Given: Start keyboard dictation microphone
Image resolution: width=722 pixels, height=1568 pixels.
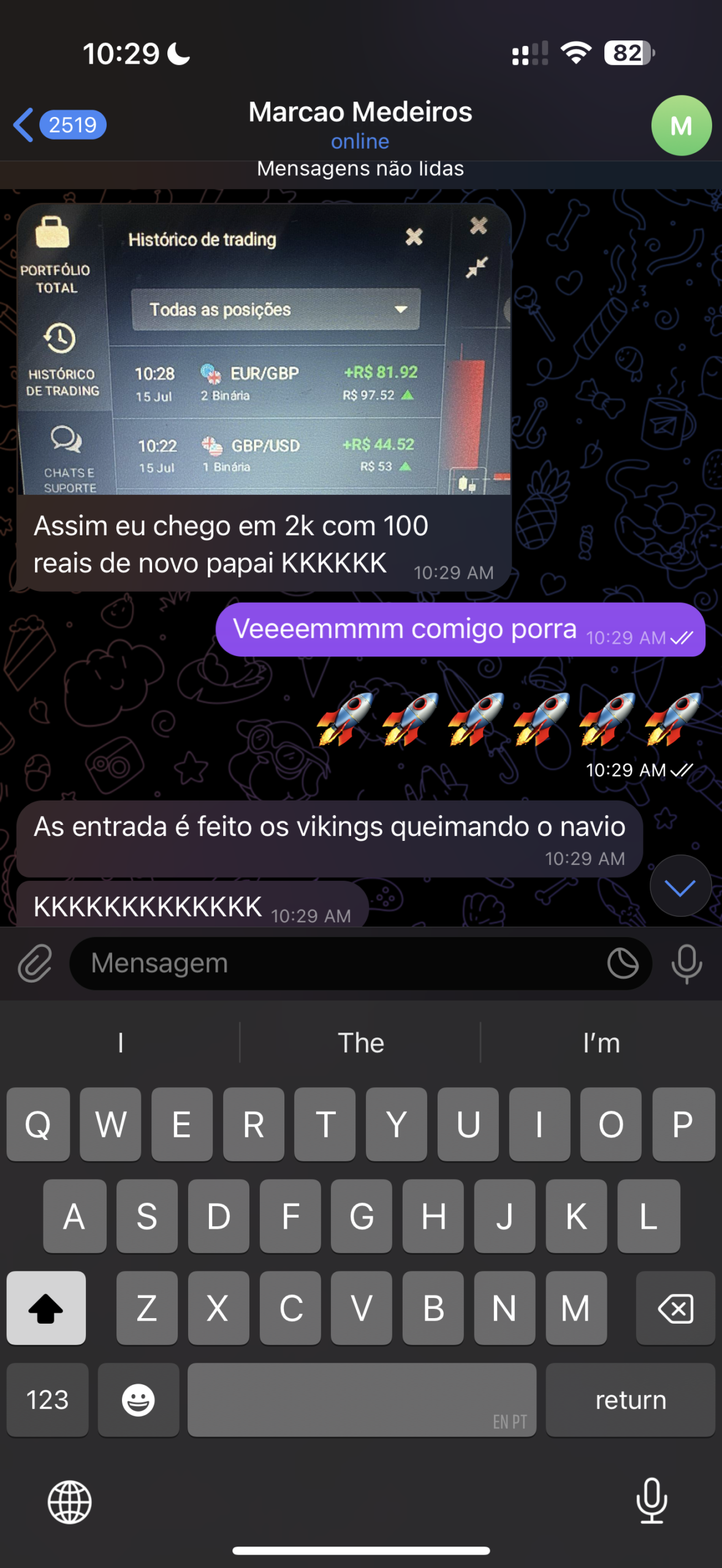Looking at the screenshot, I should coord(652,1501).
